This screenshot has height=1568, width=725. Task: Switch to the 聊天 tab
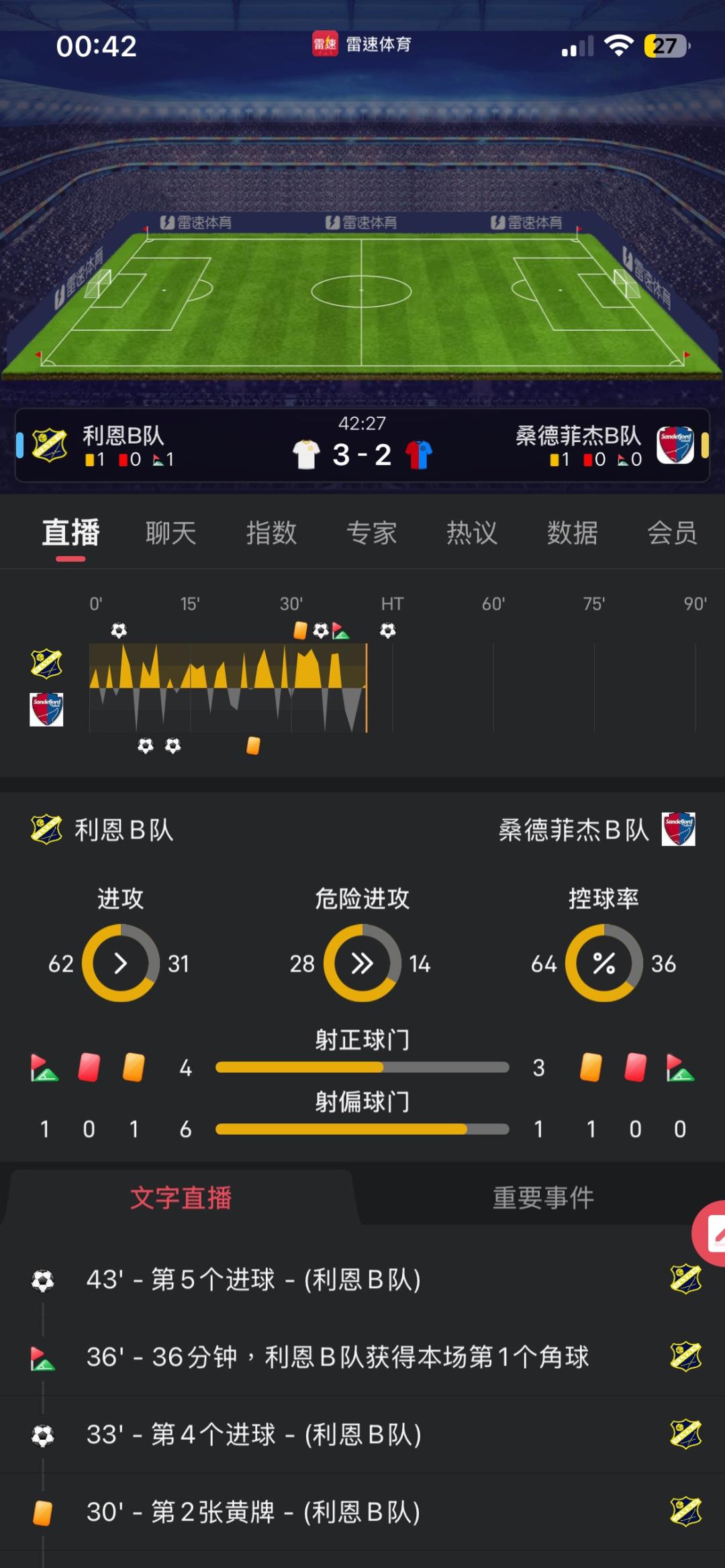171,533
